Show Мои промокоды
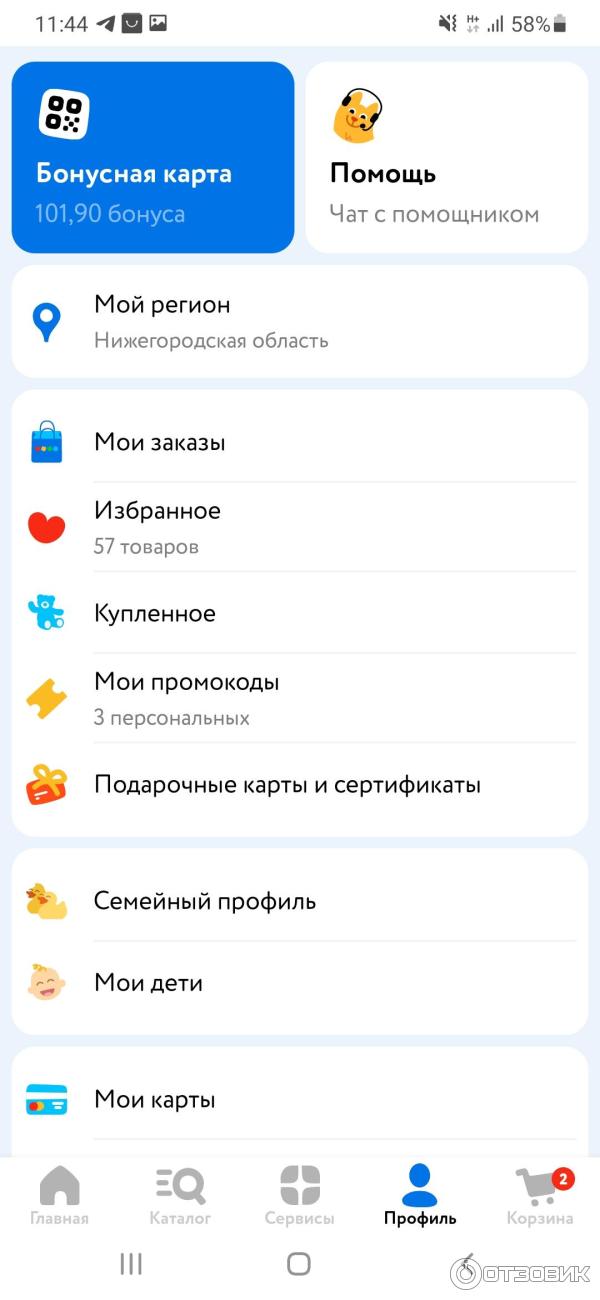 tap(300, 699)
